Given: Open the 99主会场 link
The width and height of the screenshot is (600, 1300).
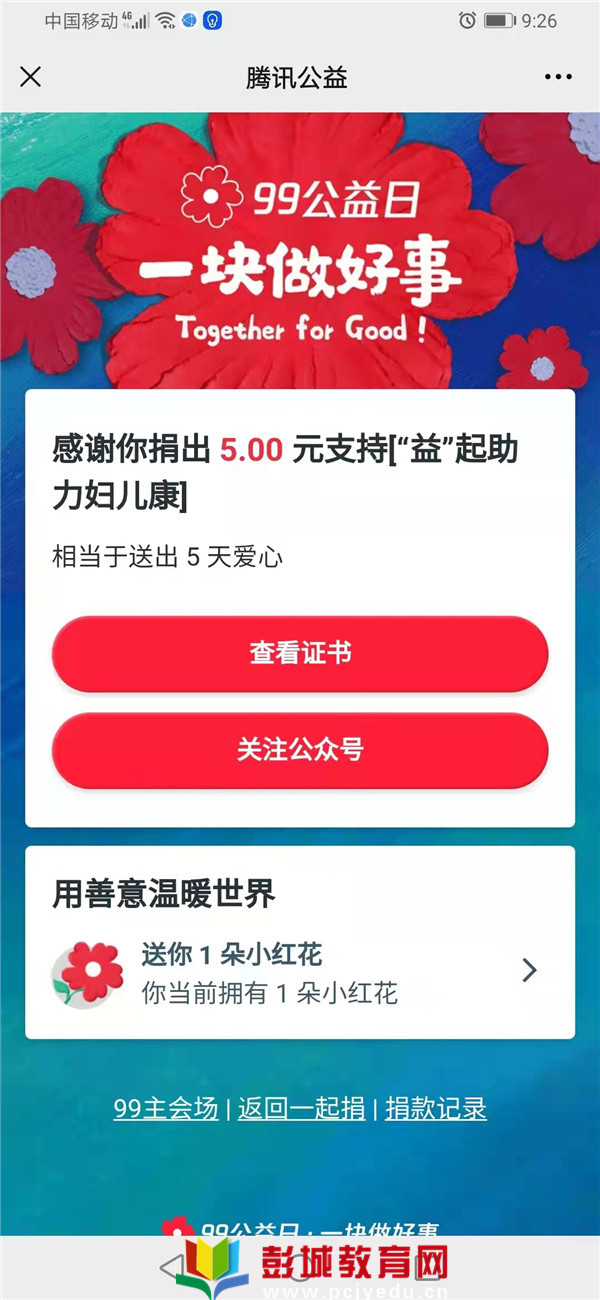Looking at the screenshot, I should 166,1108.
